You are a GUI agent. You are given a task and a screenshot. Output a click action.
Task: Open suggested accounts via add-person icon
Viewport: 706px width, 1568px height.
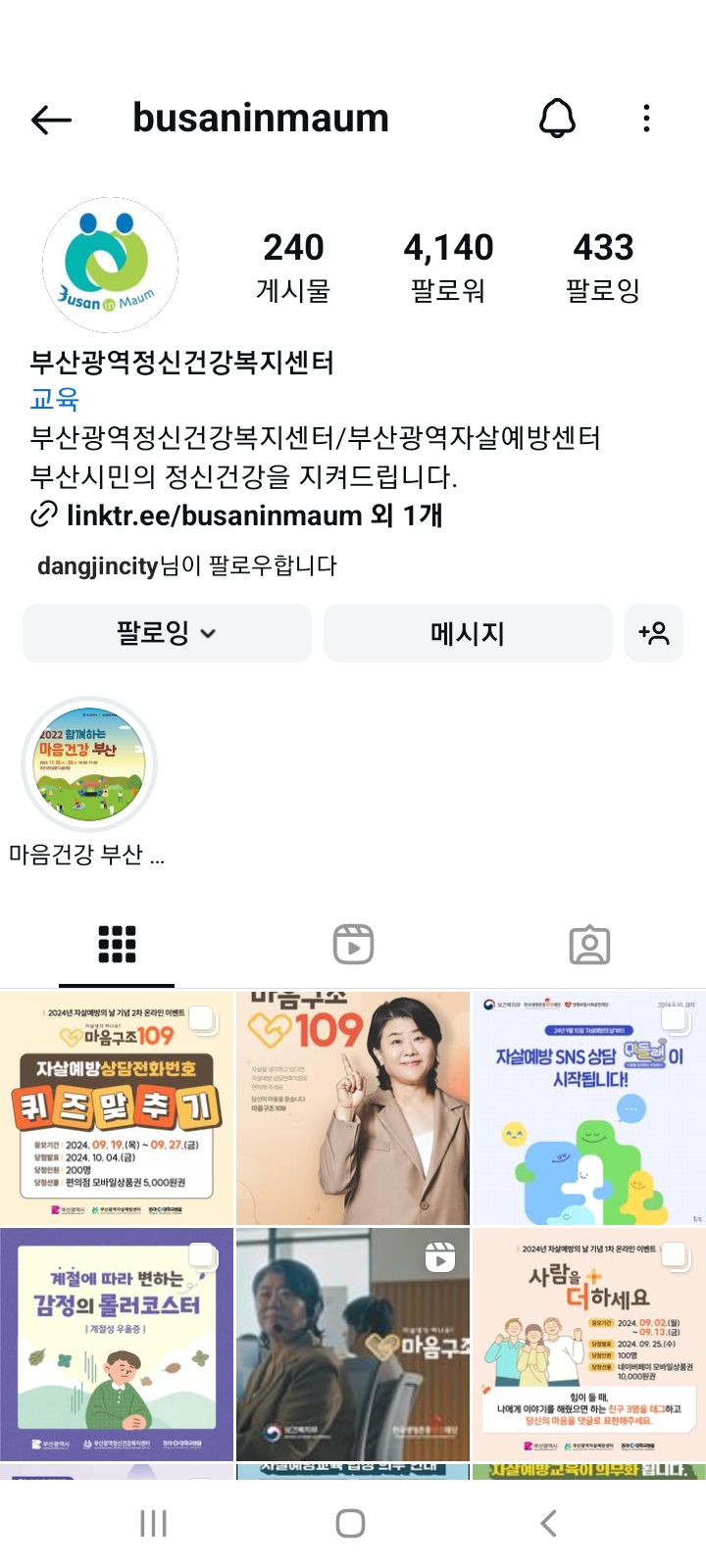click(654, 633)
